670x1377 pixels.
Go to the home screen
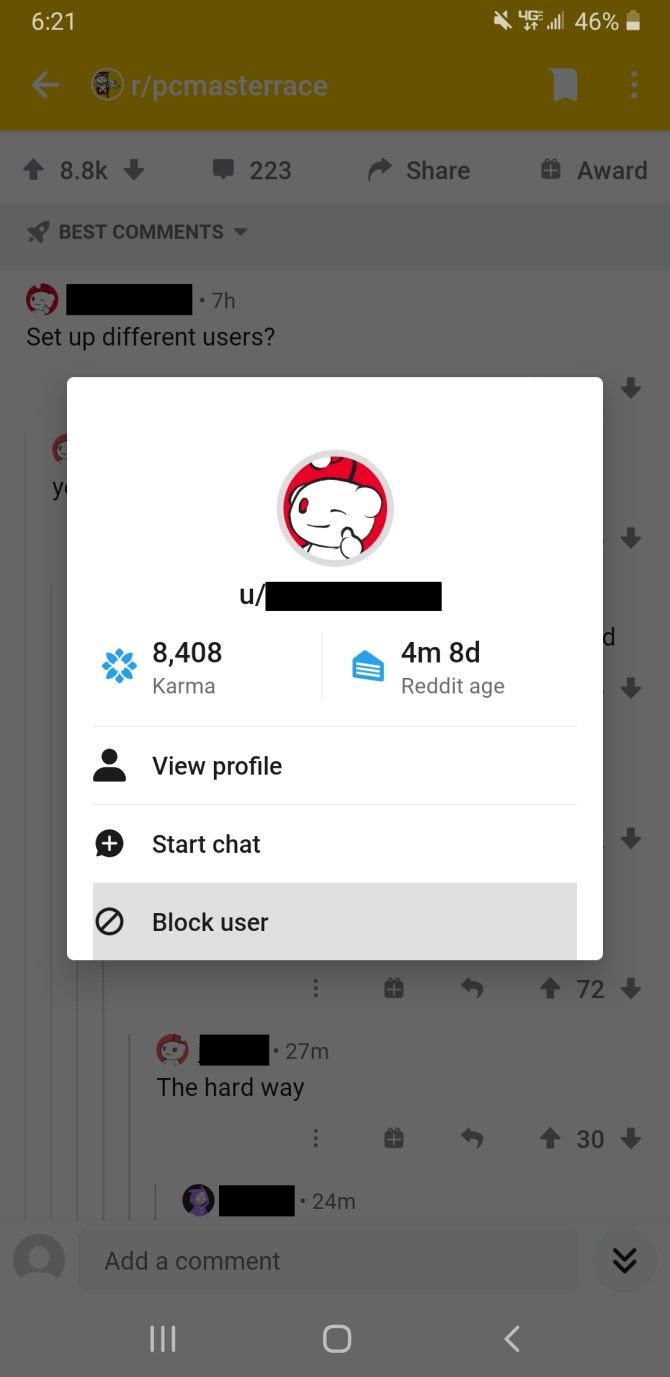(337, 1338)
